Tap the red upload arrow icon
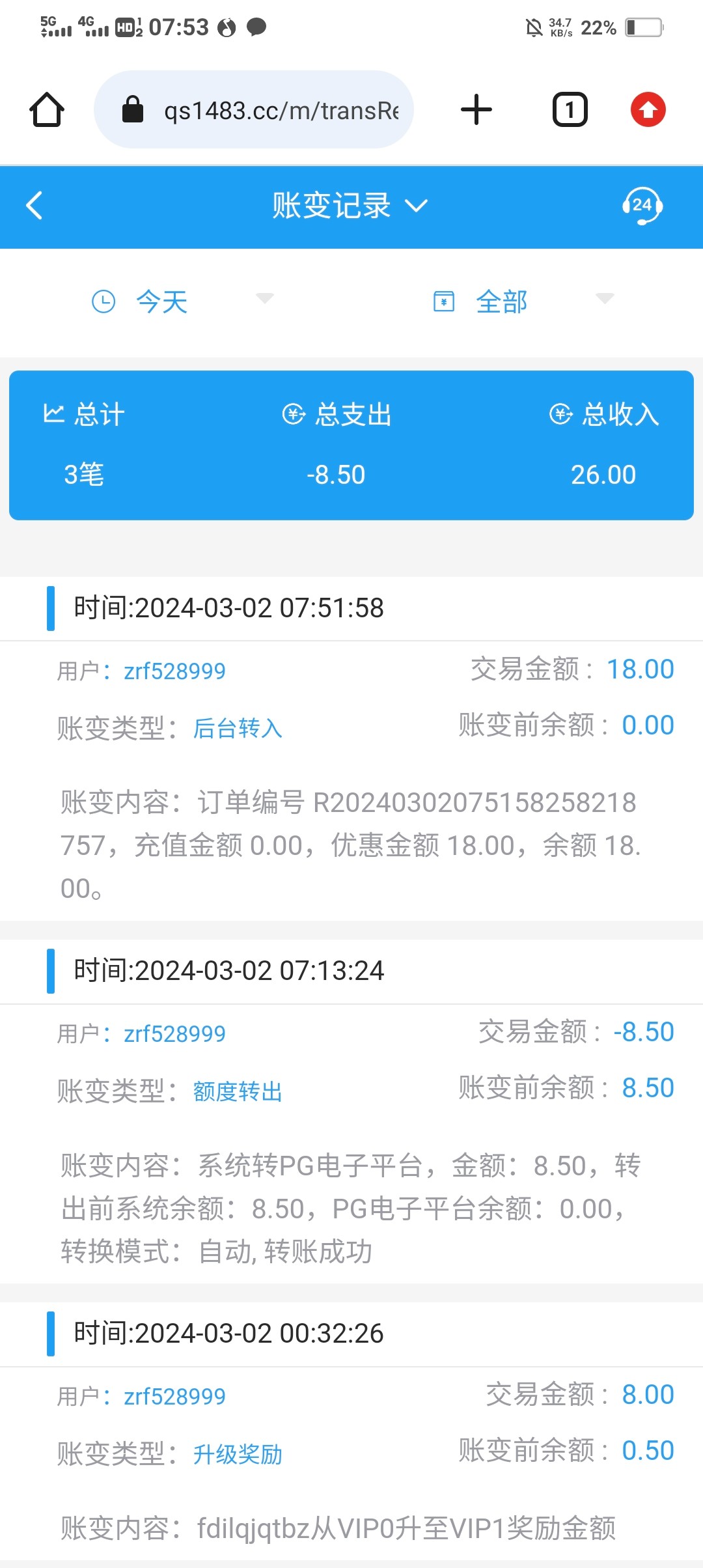This screenshot has width=703, height=1568. tap(648, 109)
